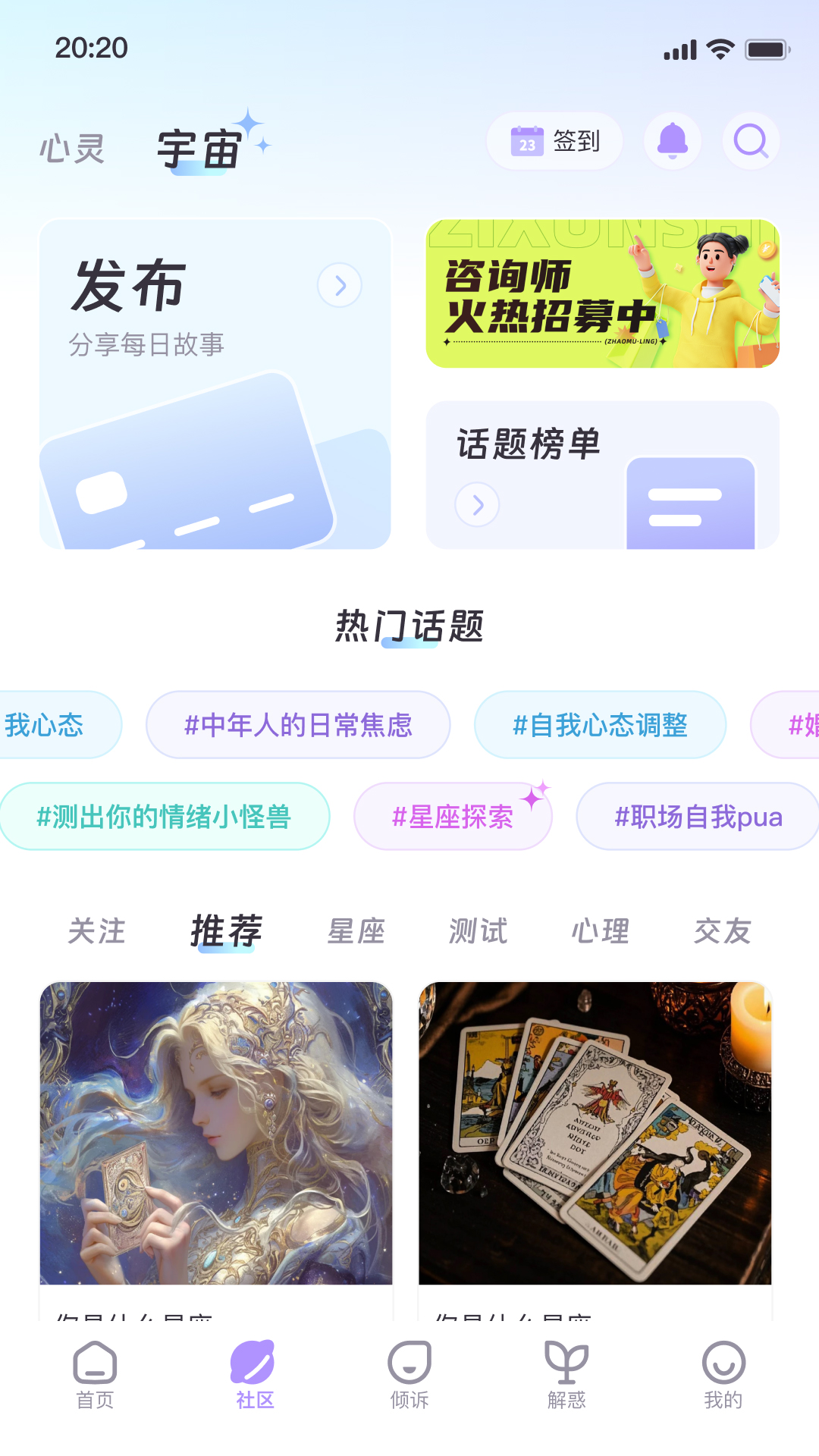The height and width of the screenshot is (1456, 819).
Task: Open the 话题榜单 topic ranking card
Action: click(603, 475)
